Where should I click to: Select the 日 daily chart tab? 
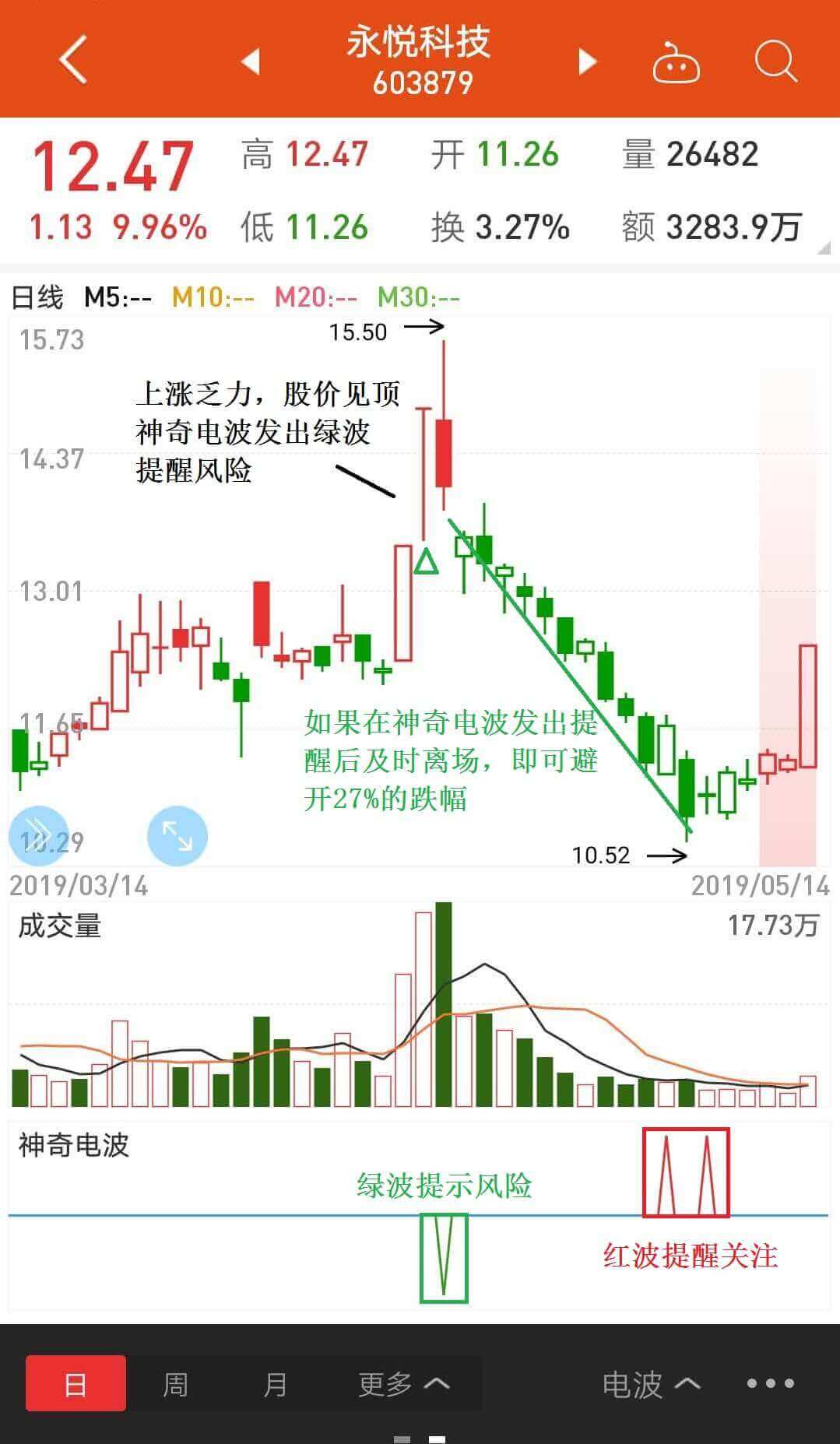[x=76, y=1383]
